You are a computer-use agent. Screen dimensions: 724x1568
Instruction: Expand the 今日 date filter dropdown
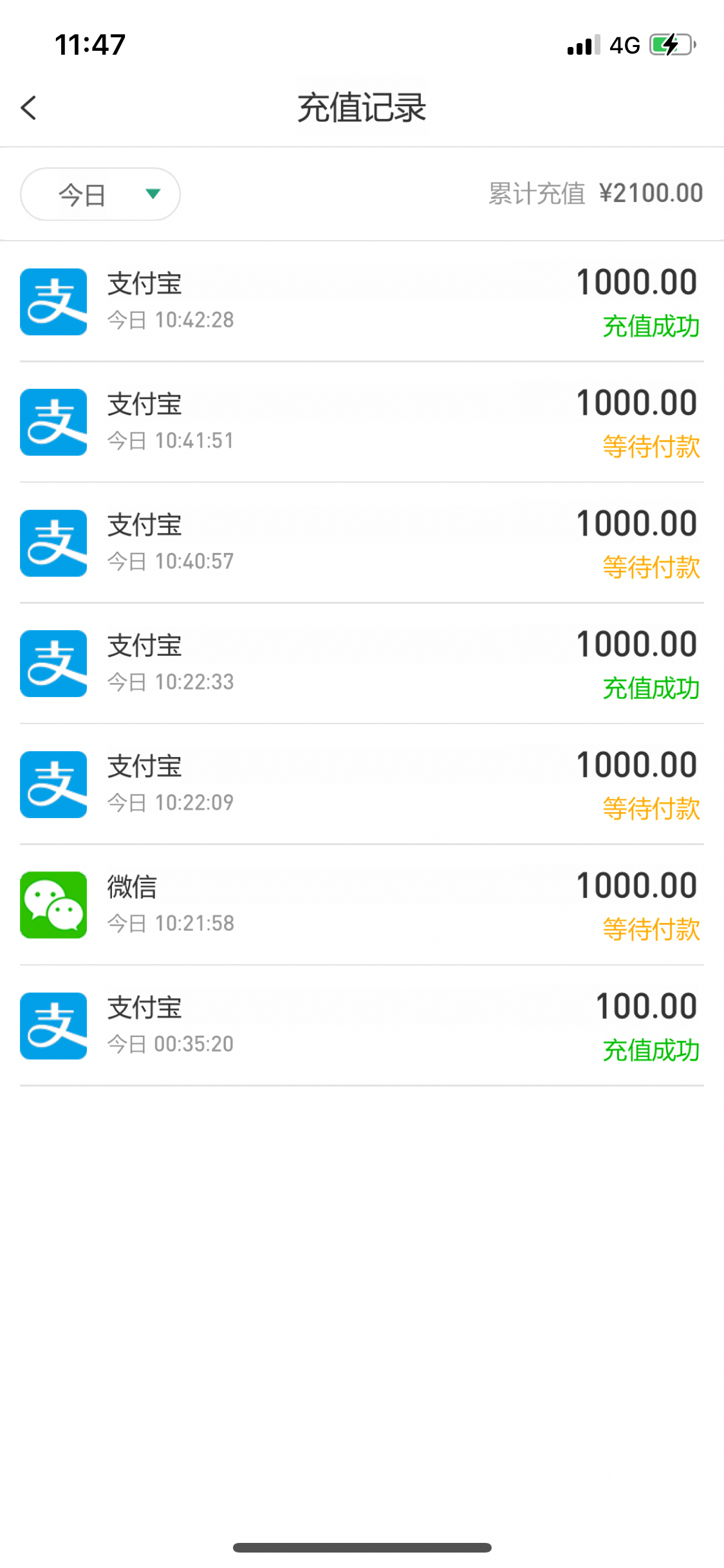point(100,194)
